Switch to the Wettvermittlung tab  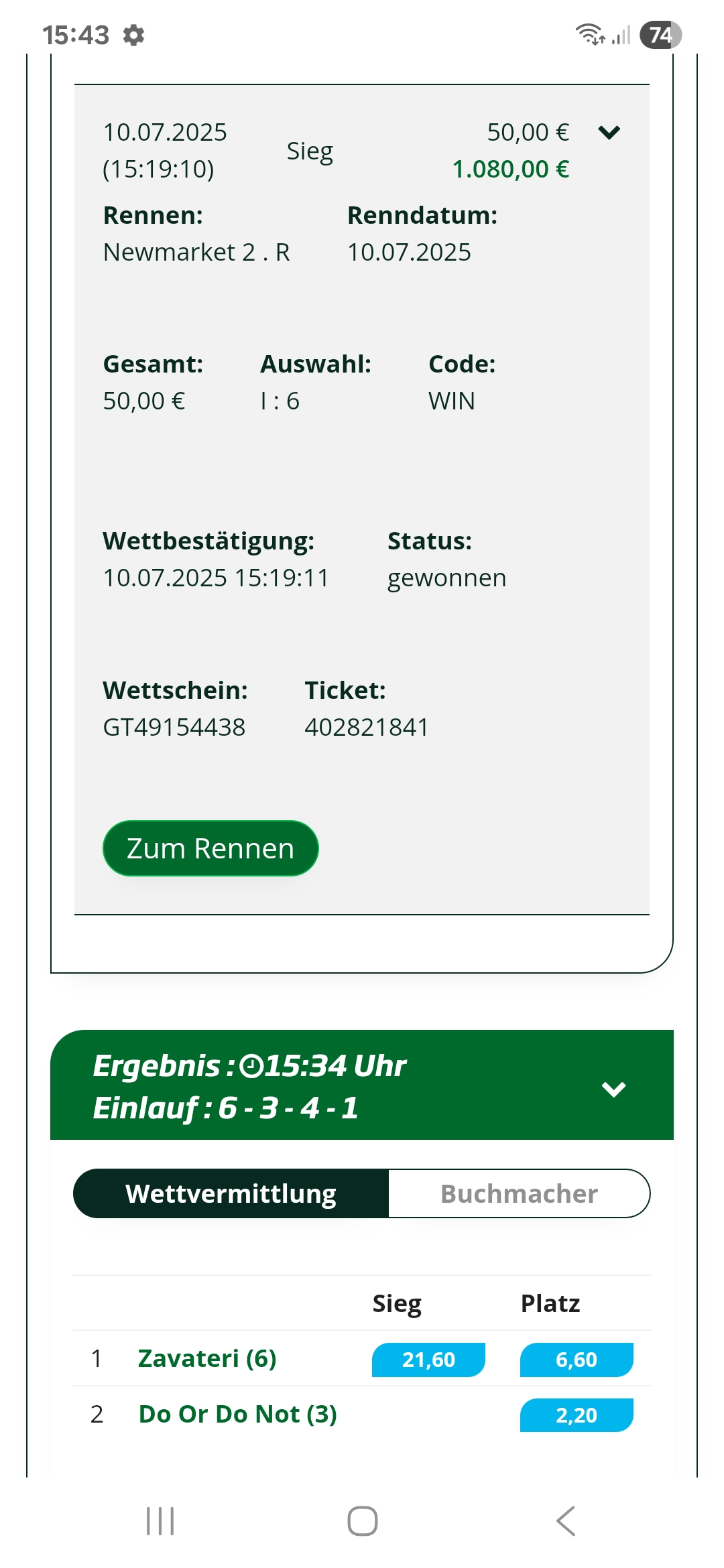(231, 1193)
